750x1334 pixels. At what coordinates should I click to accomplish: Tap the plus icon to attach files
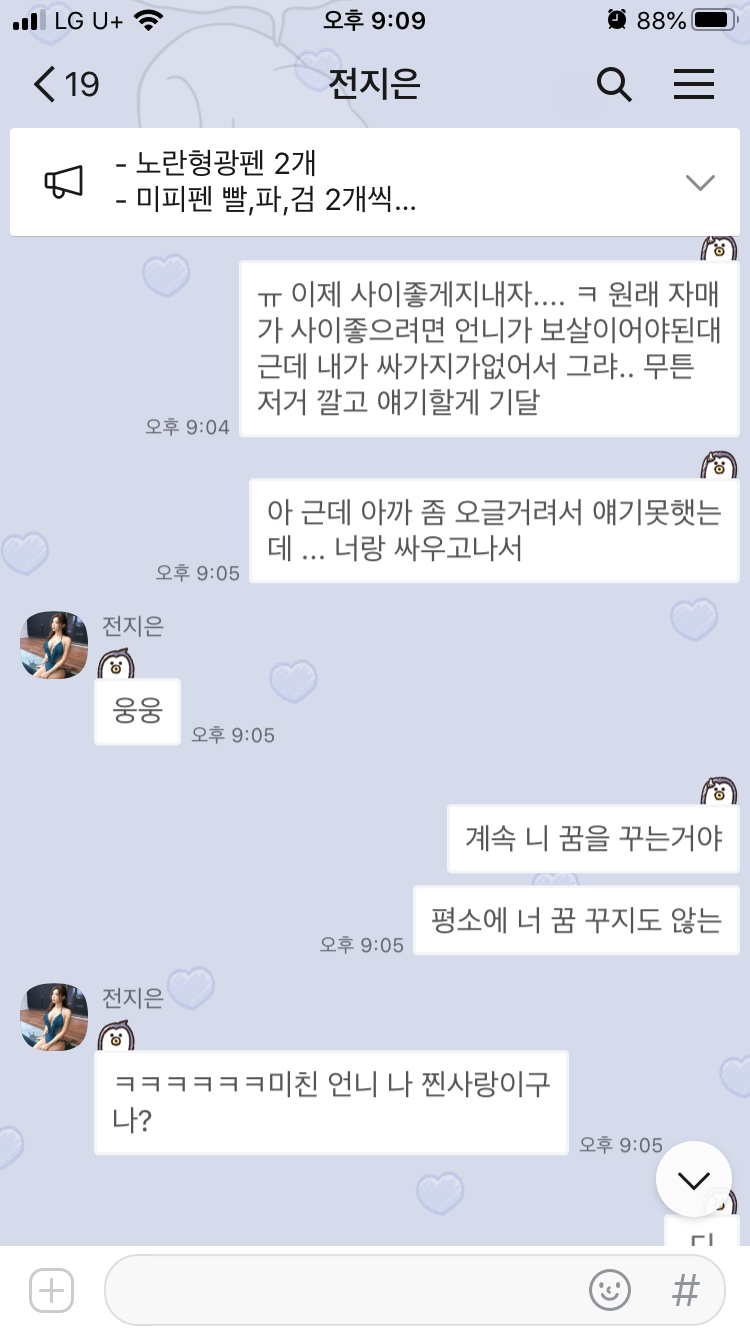click(50, 1290)
